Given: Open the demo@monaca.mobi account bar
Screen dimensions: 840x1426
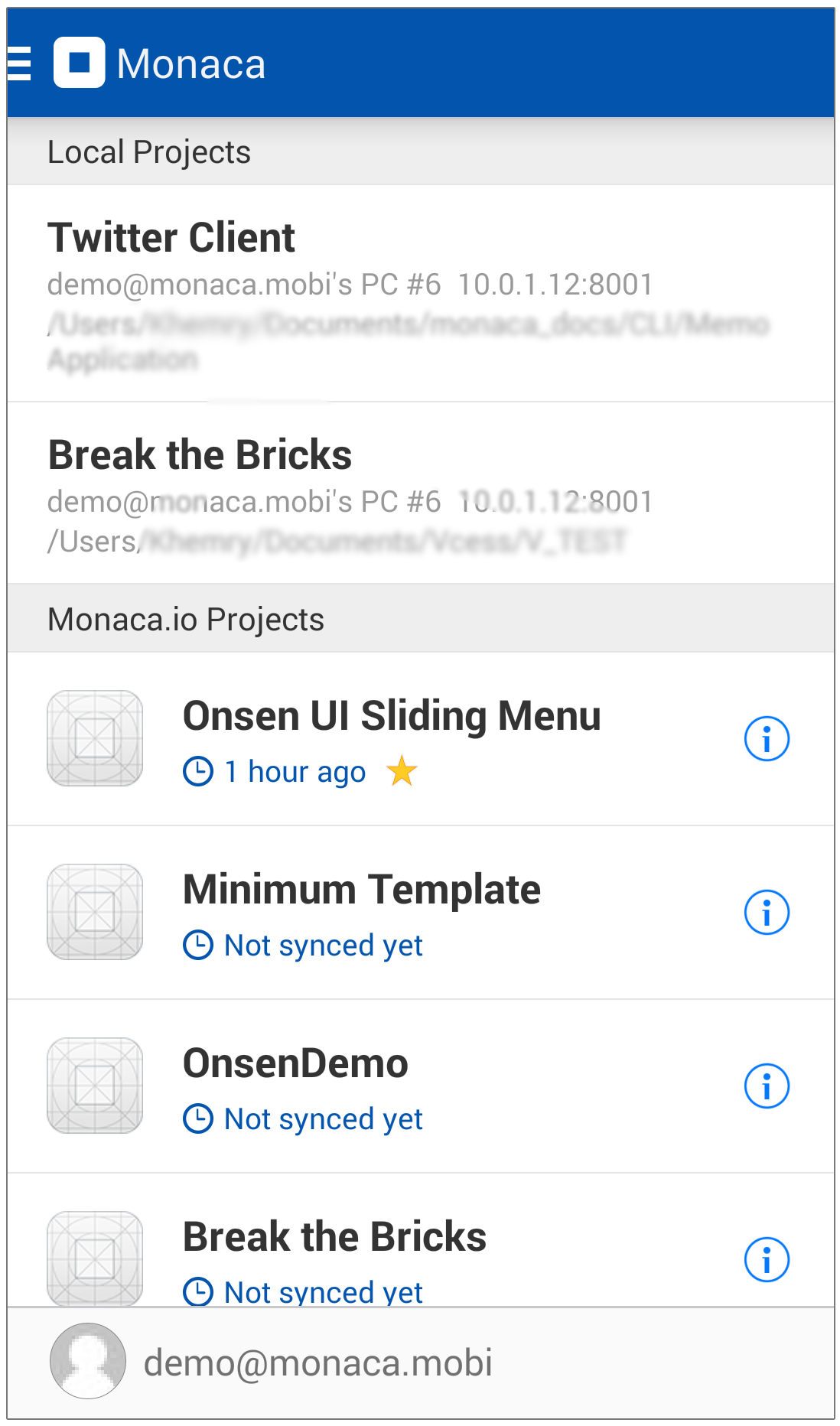Looking at the screenshot, I should 421,1363.
